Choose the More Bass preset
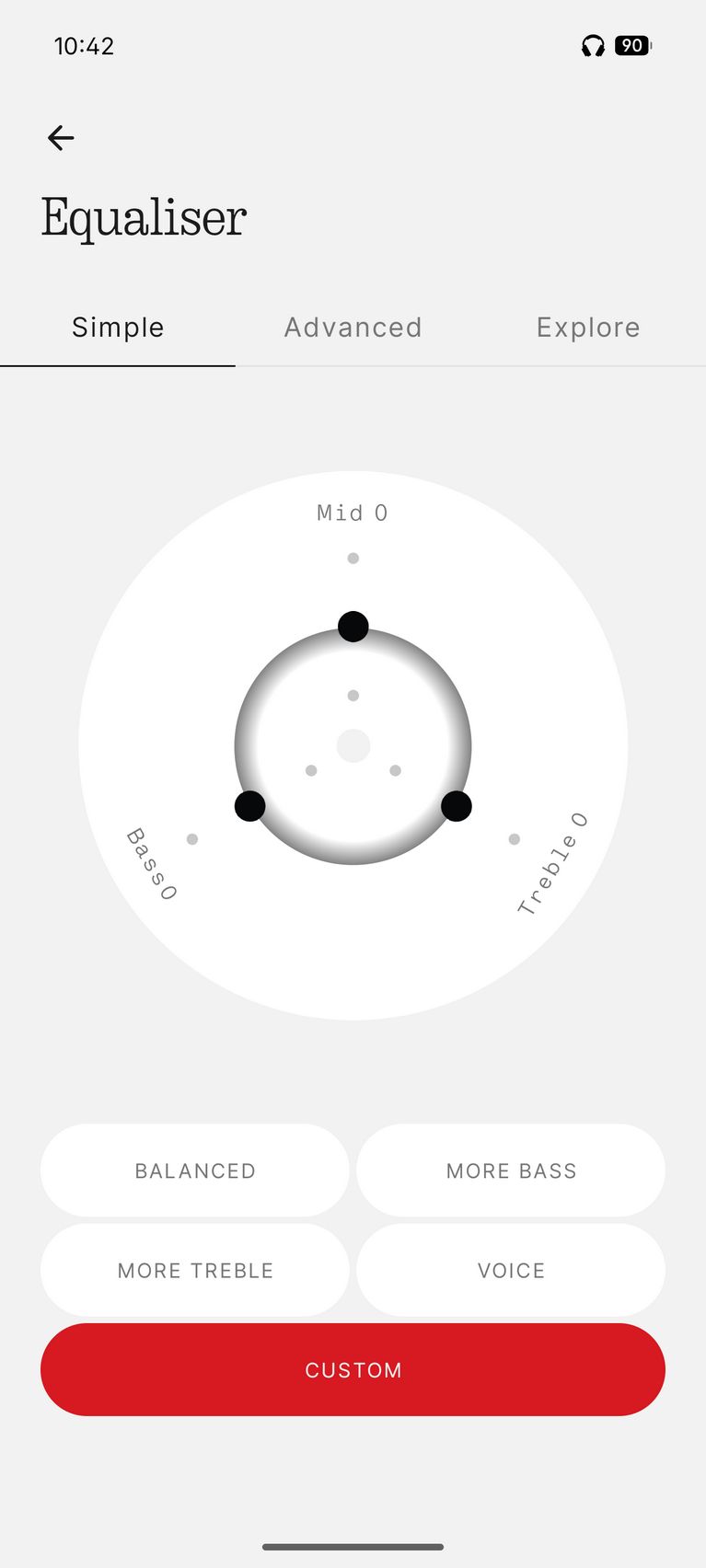Viewport: 706px width, 1568px height. point(511,1170)
